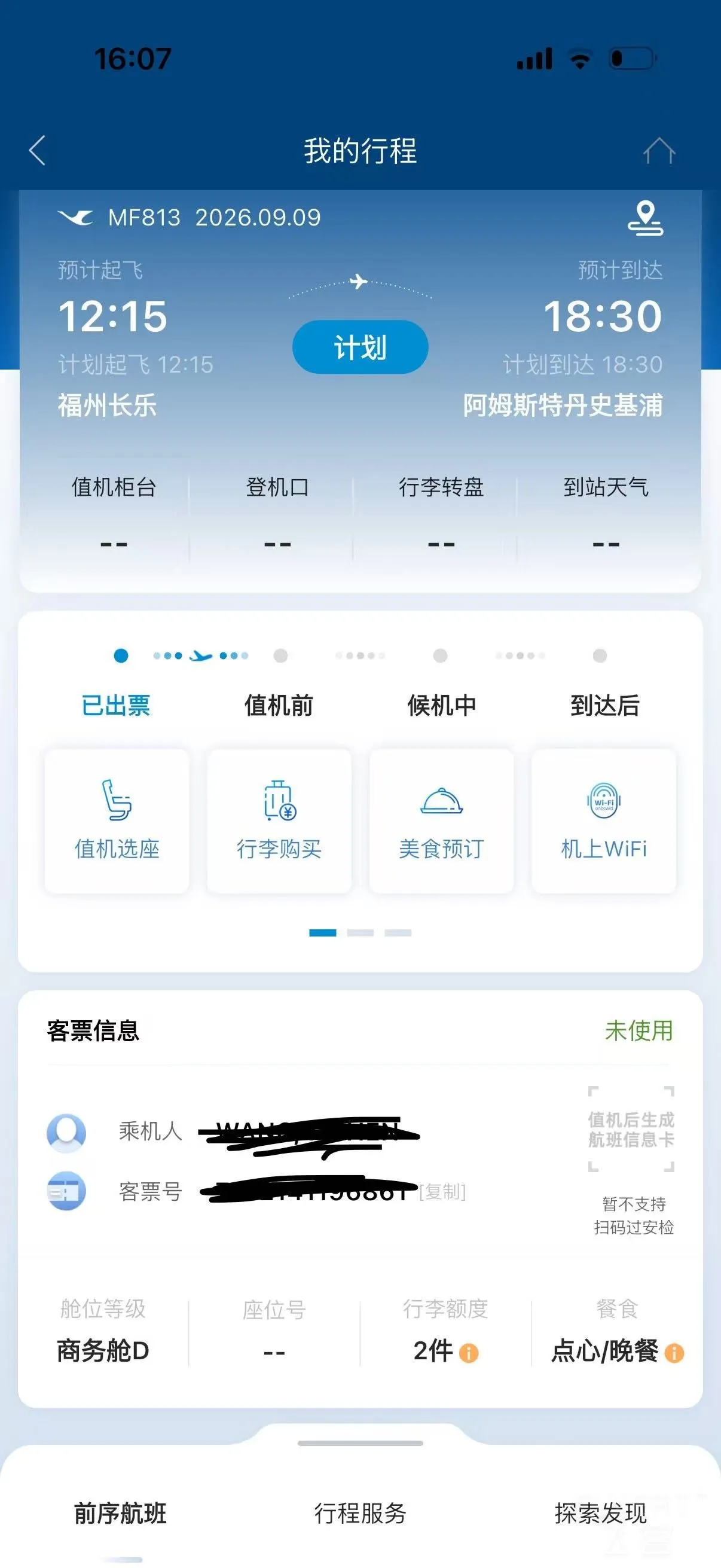Screen dimensions: 721x1568
Task: Open the flight map location icon
Action: (645, 218)
